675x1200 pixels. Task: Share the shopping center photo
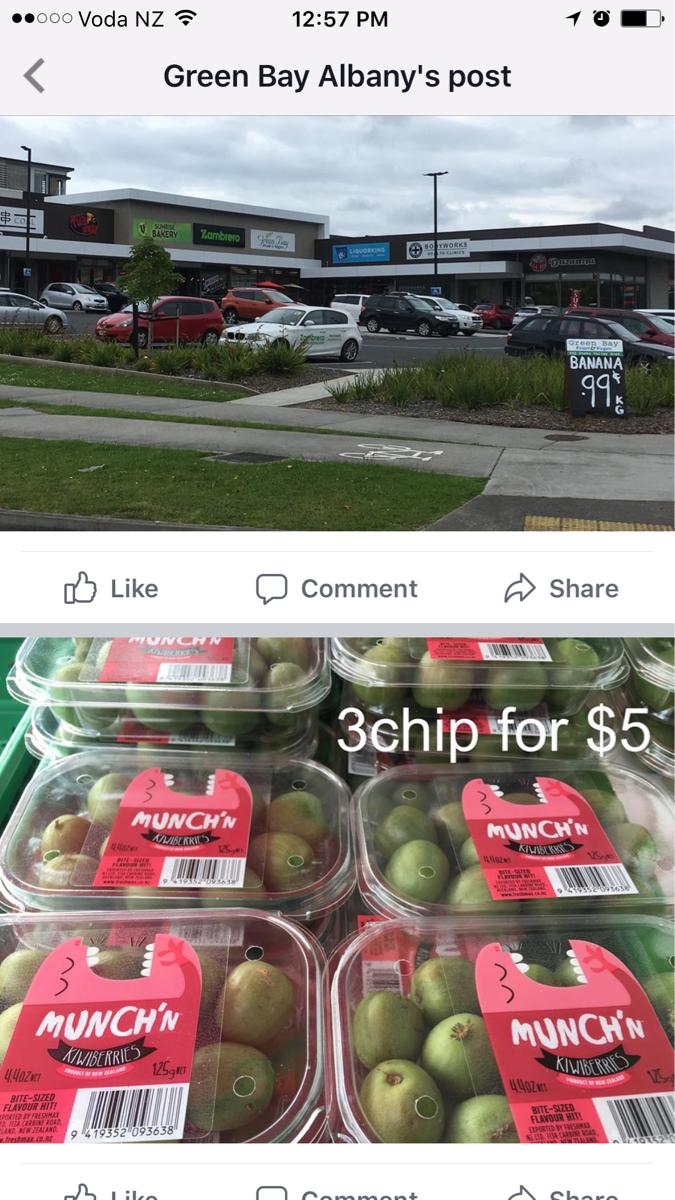(x=561, y=589)
